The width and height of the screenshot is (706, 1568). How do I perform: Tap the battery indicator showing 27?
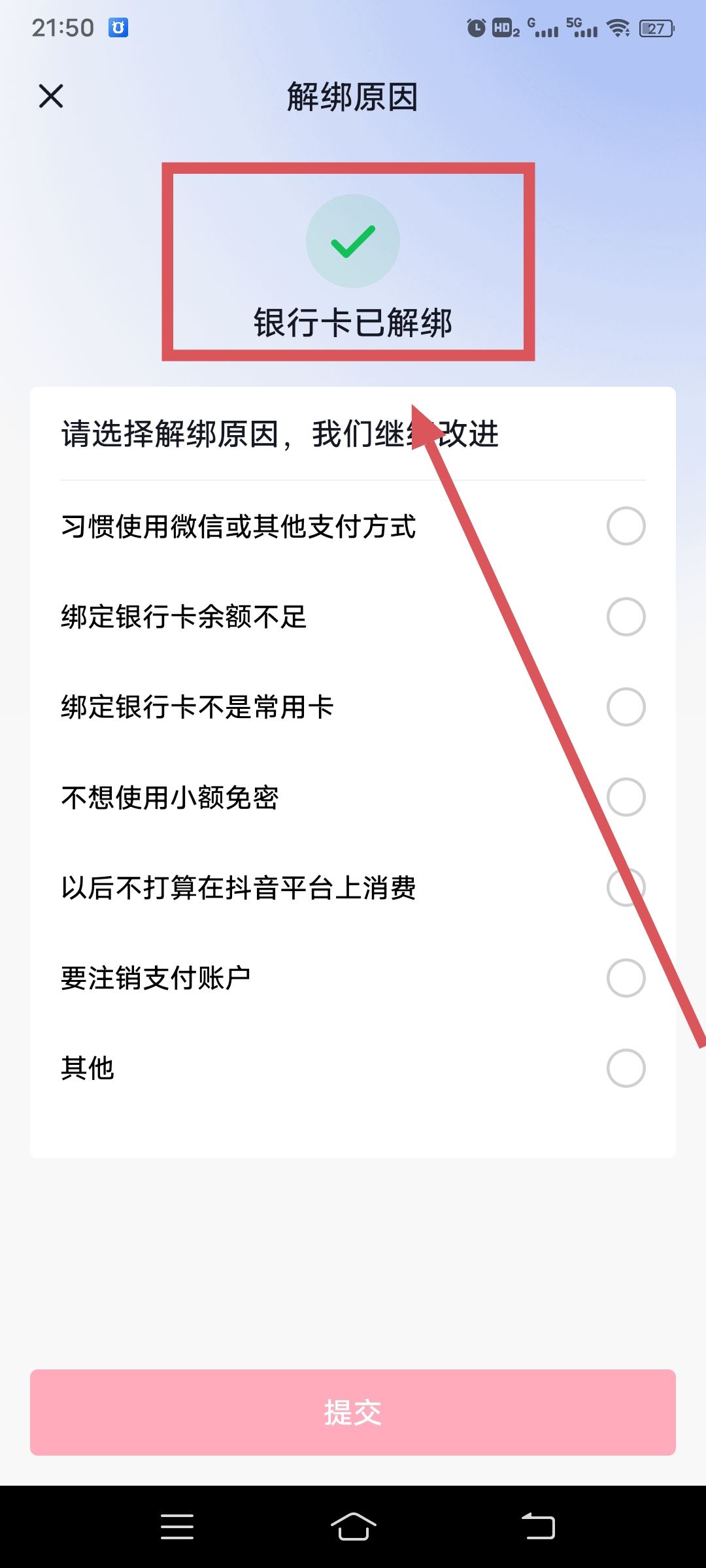coord(652,28)
